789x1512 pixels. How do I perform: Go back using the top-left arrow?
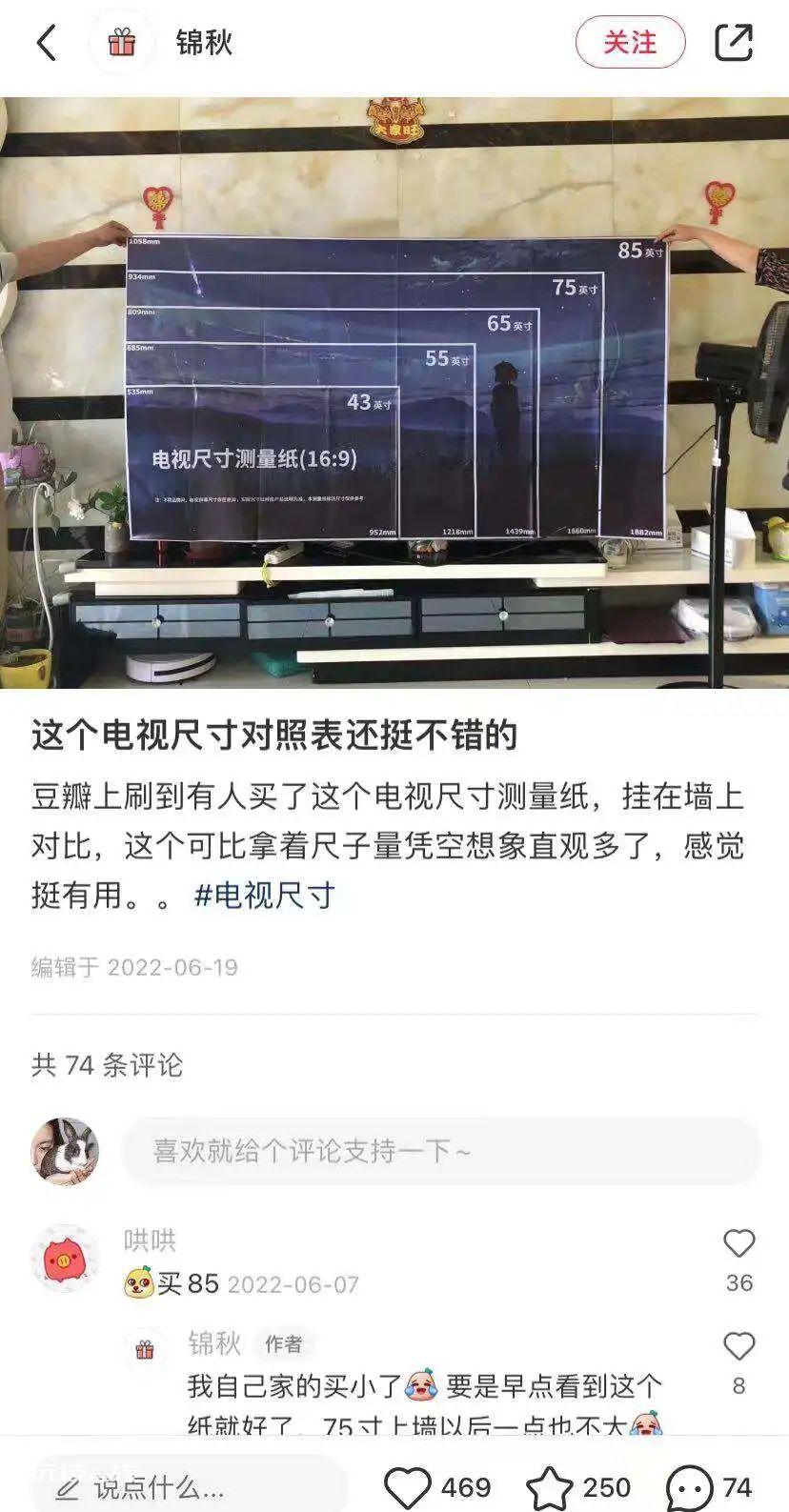click(46, 43)
